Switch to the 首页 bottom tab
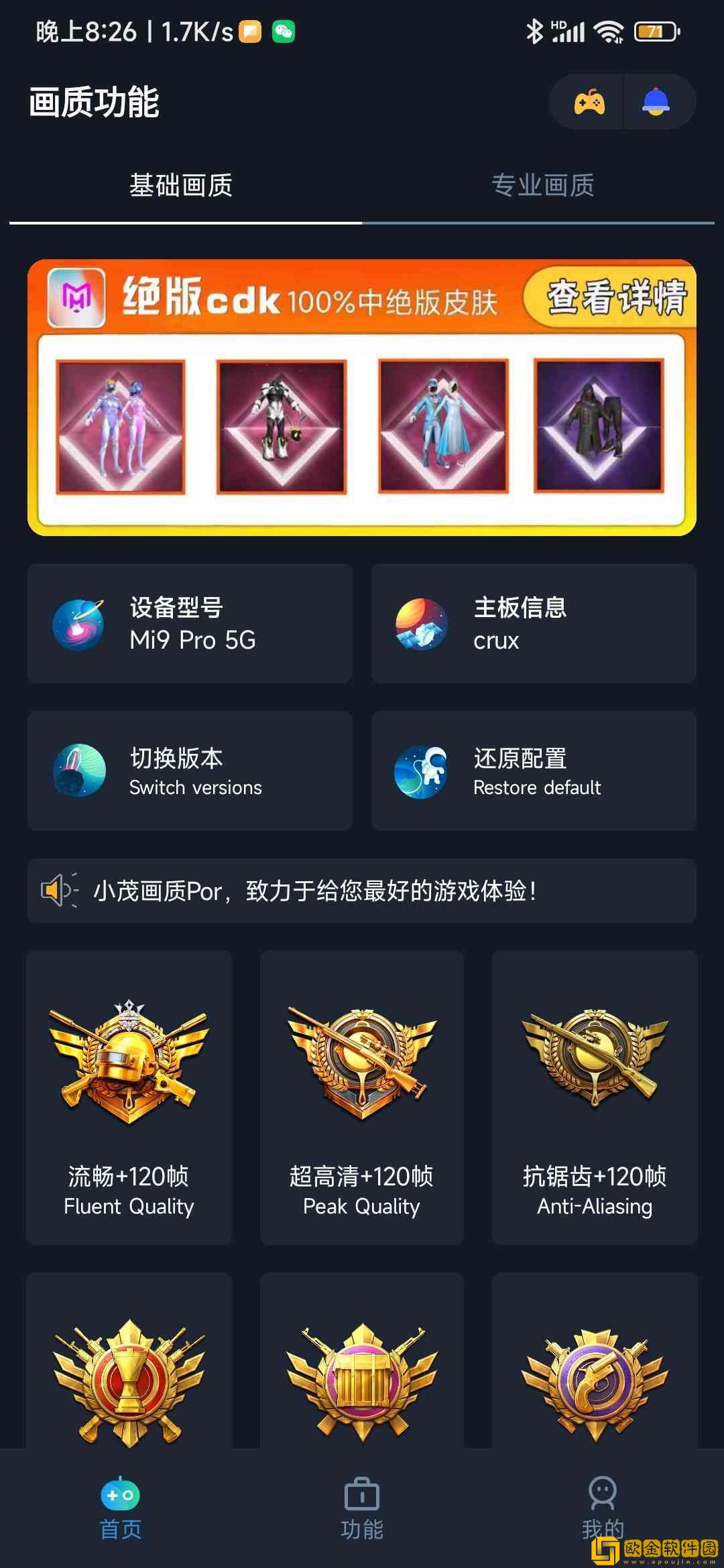 tap(121, 1508)
